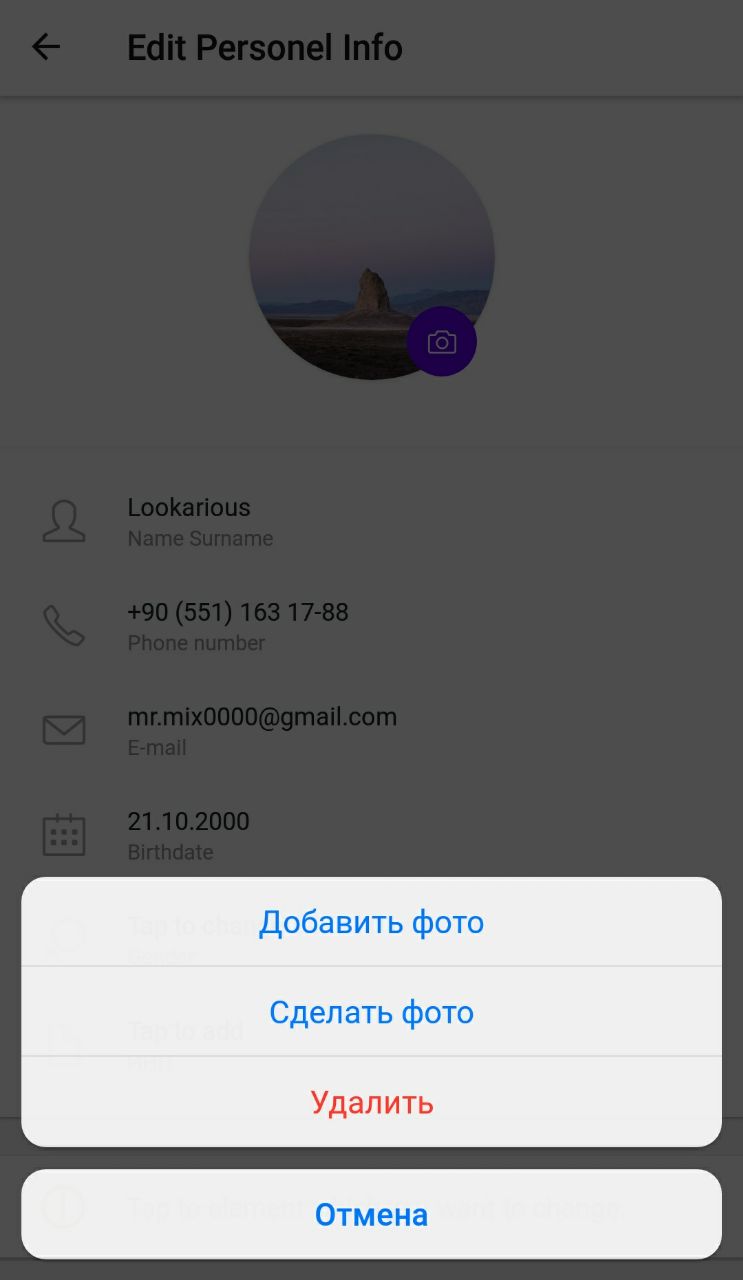This screenshot has height=1280, width=743.
Task: Choose Добавить фото option
Action: pos(371,922)
